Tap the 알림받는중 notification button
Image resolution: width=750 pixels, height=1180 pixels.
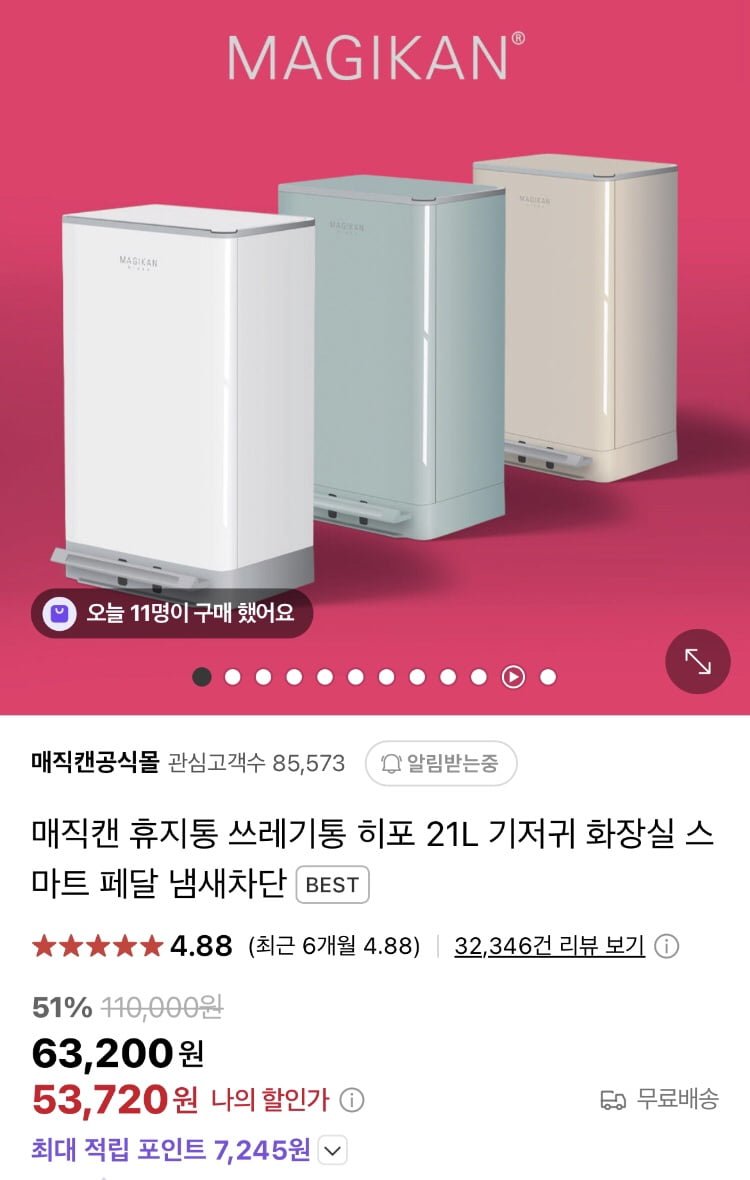point(441,764)
